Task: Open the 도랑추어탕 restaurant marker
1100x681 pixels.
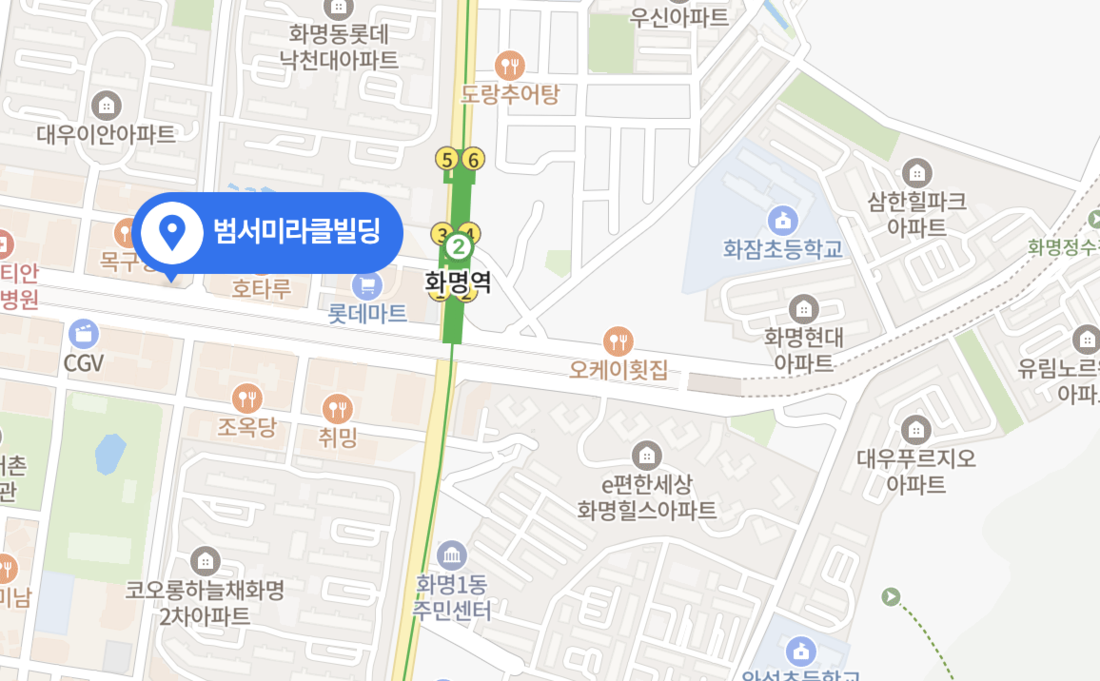Action: (510, 66)
